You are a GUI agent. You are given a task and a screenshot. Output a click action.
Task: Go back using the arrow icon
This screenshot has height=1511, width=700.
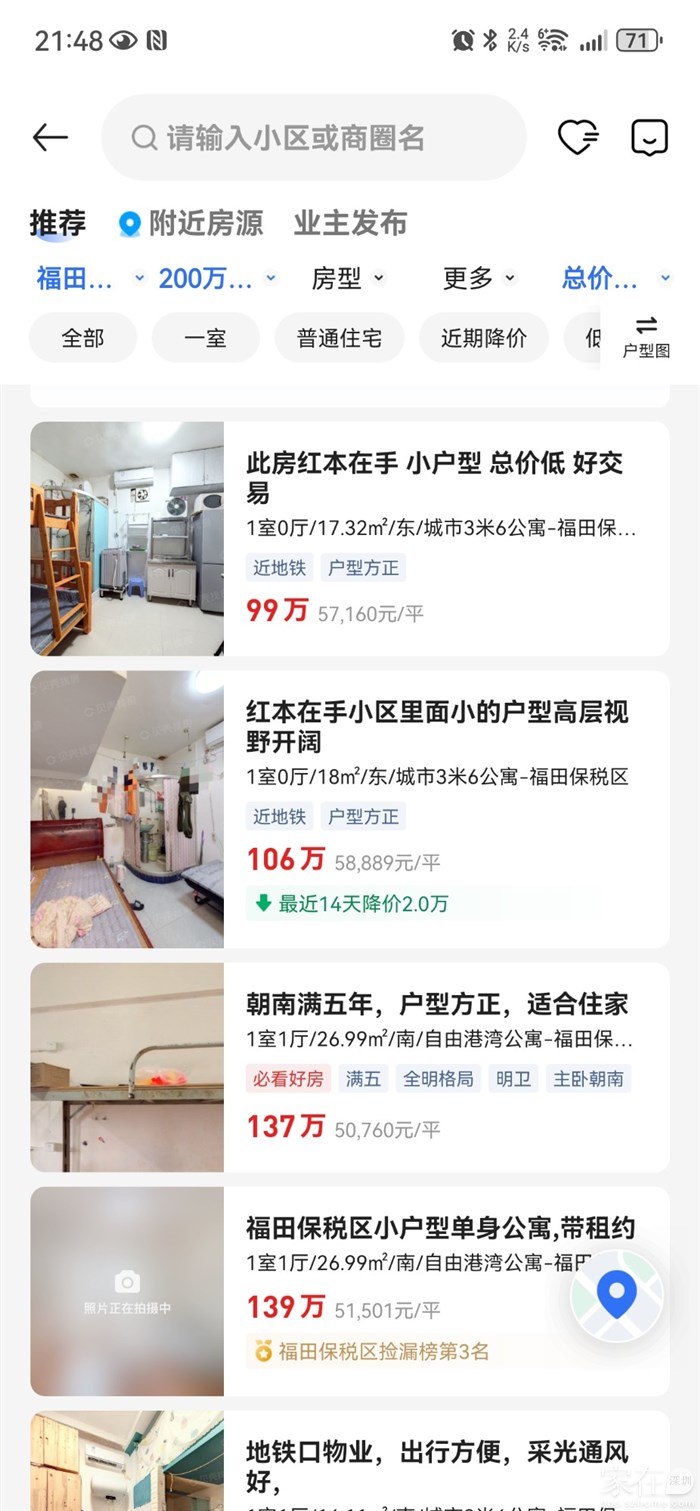[50, 138]
